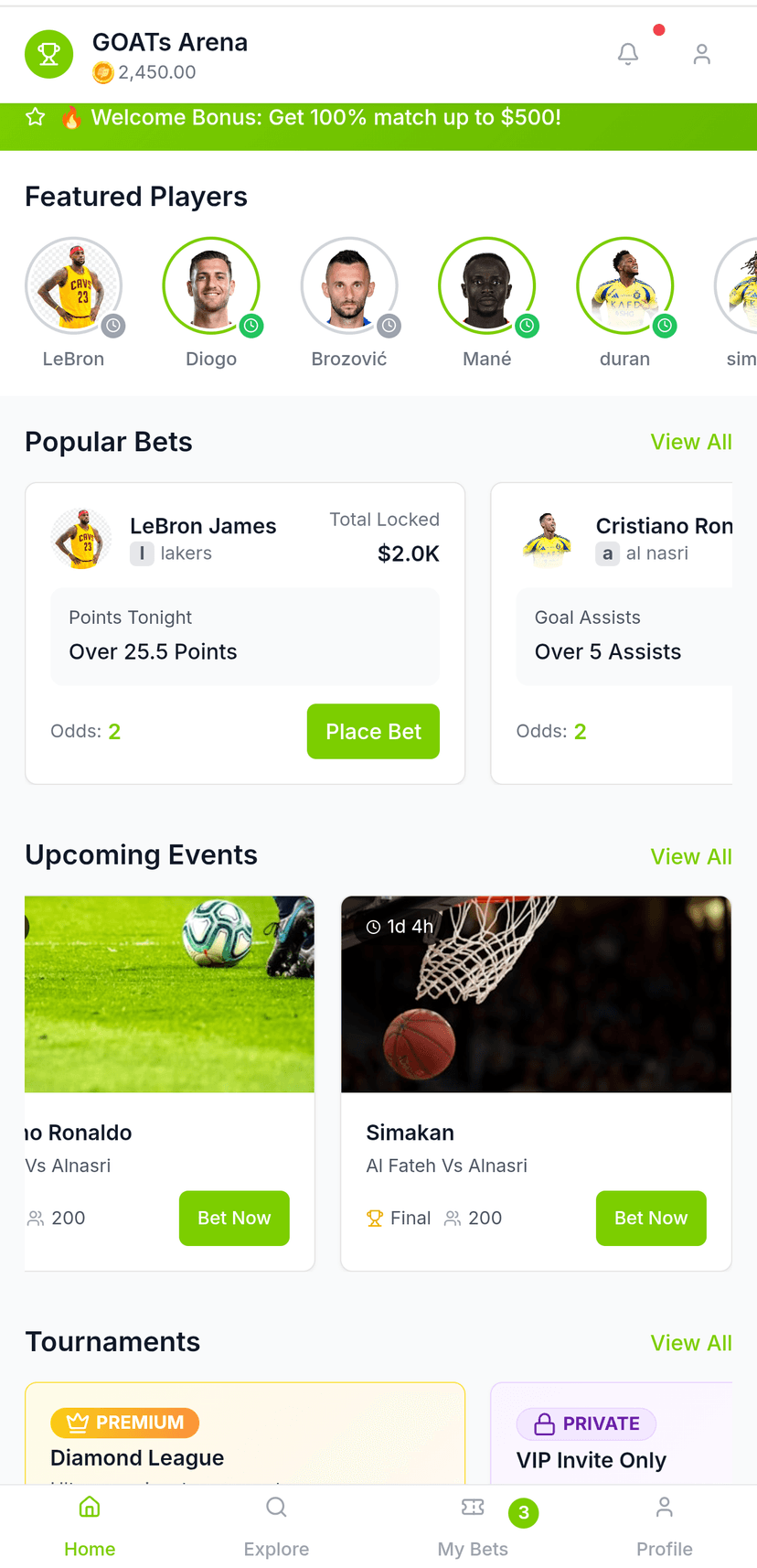Open the notifications bell
Viewport: 757px width, 1568px height.
coord(628,54)
